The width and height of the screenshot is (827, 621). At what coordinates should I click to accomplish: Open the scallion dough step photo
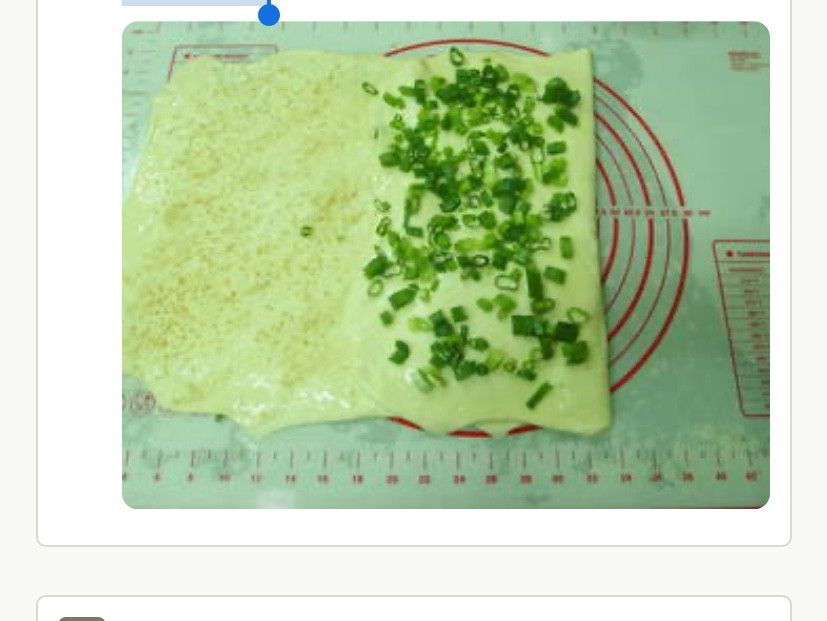[446, 265]
